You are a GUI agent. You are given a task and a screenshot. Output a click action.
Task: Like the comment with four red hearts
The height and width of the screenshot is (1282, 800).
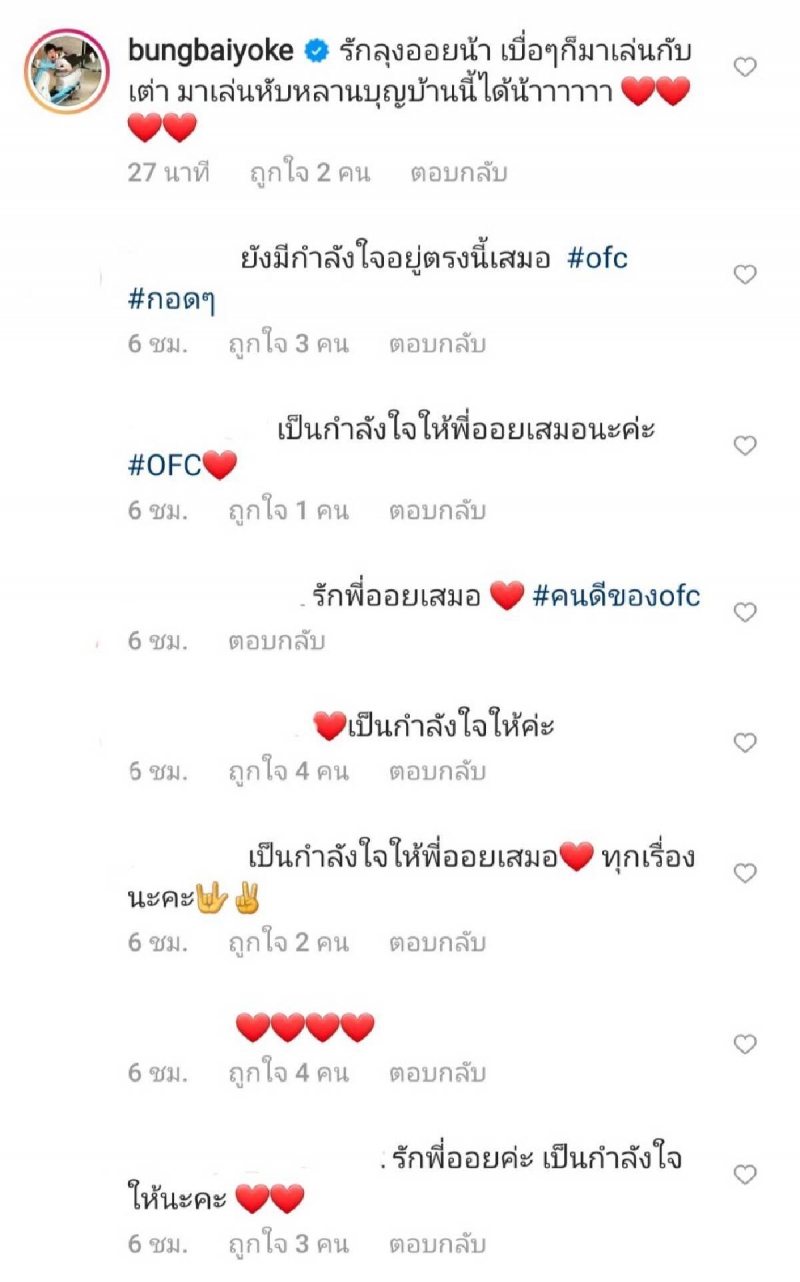745,1045
